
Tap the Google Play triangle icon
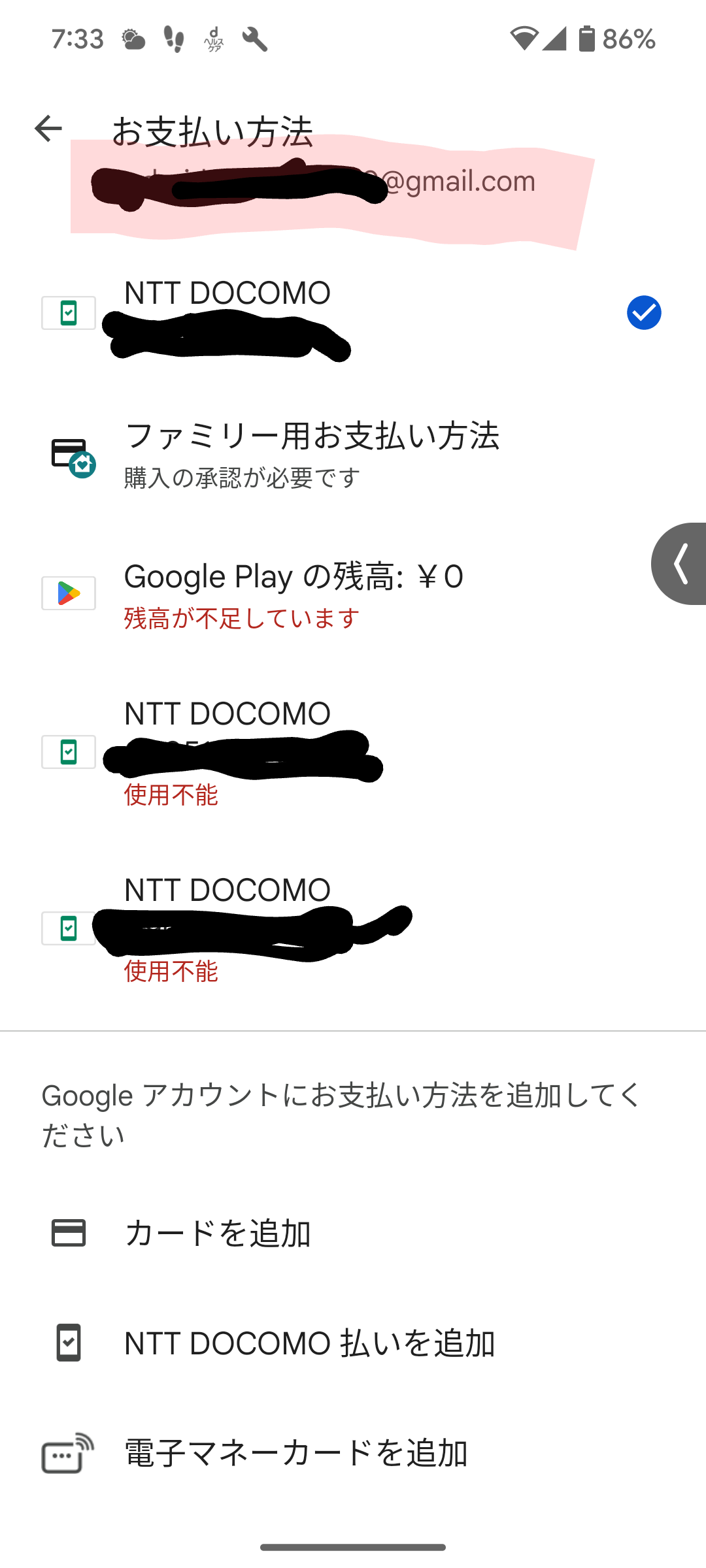point(68,593)
